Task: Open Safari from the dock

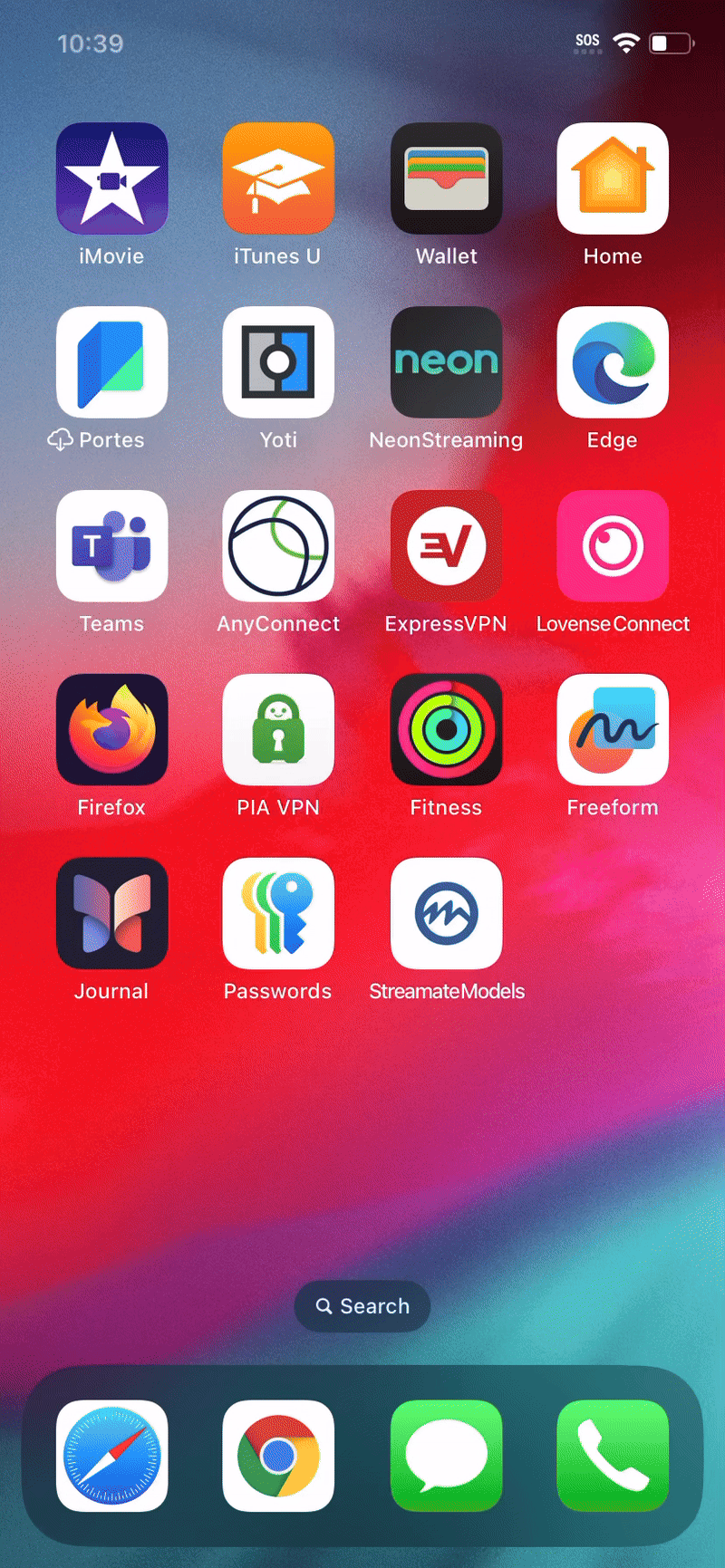Action: coord(111,1457)
